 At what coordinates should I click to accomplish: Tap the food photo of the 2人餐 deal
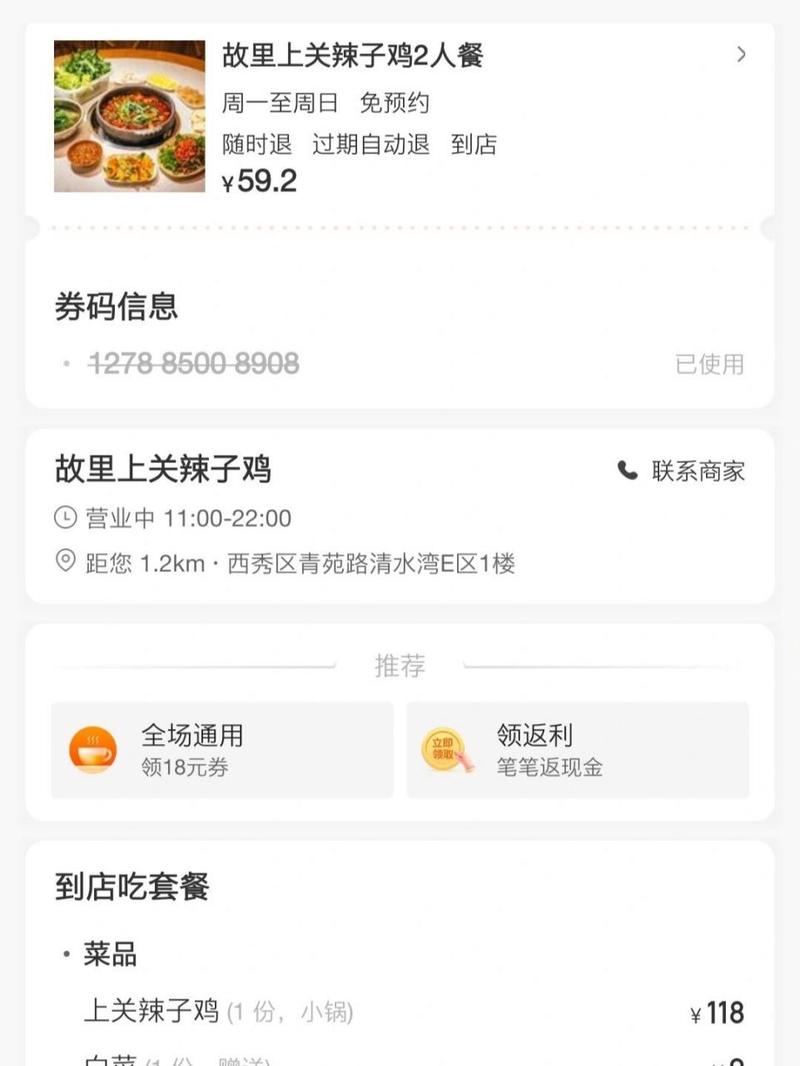click(x=129, y=116)
